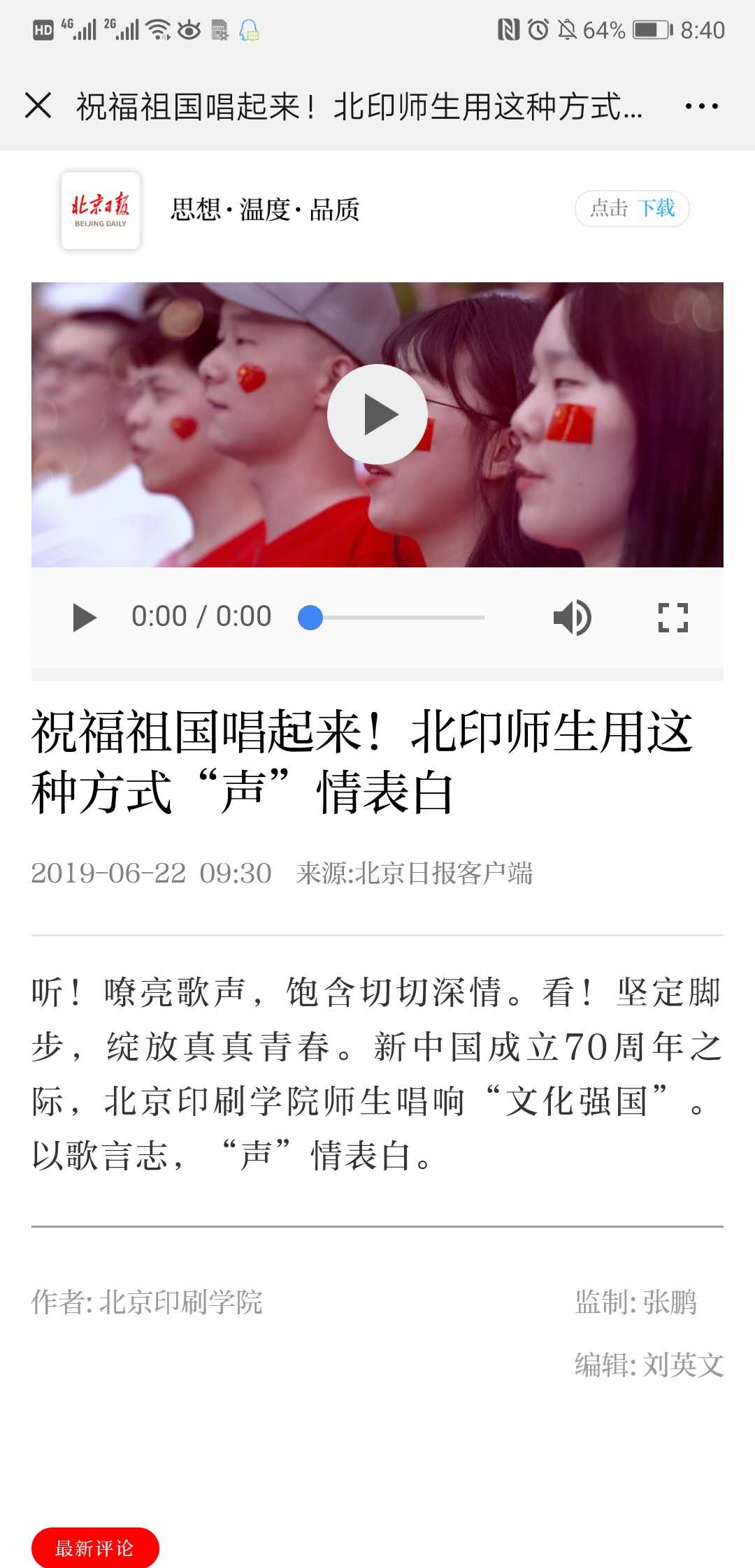Tap the small play icon in control bar

(85, 618)
